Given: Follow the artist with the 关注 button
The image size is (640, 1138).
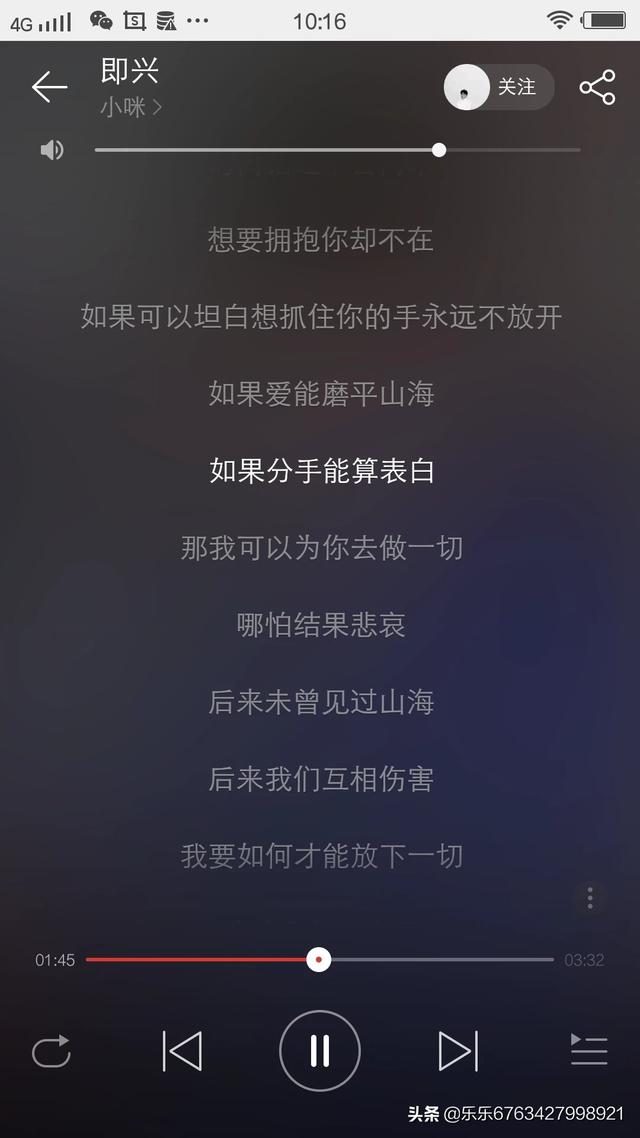Looking at the screenshot, I should 499,87.
